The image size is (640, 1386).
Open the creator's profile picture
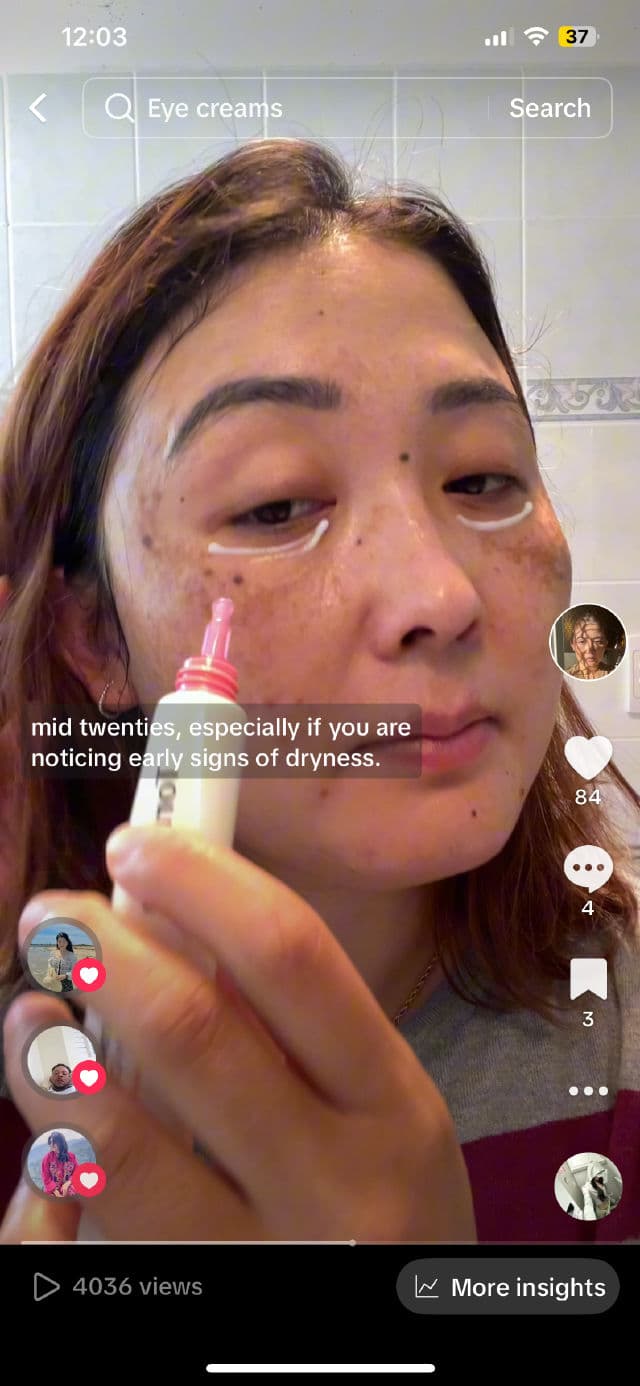(x=588, y=642)
